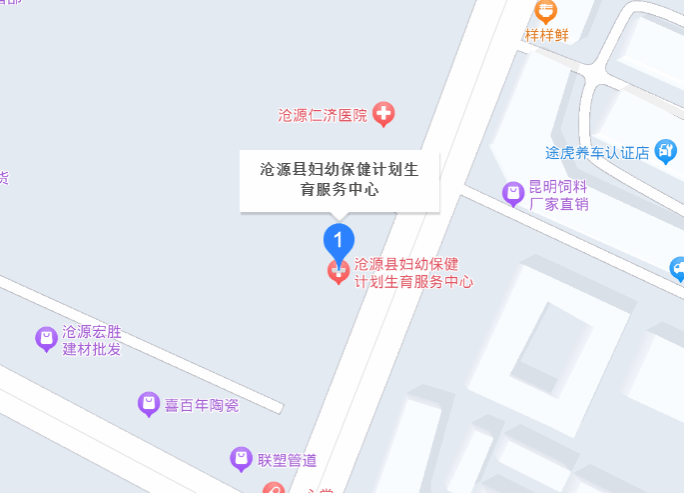Open the 喜百年陶瓷 shop marker
The image size is (684, 493).
pyautogui.click(x=148, y=404)
